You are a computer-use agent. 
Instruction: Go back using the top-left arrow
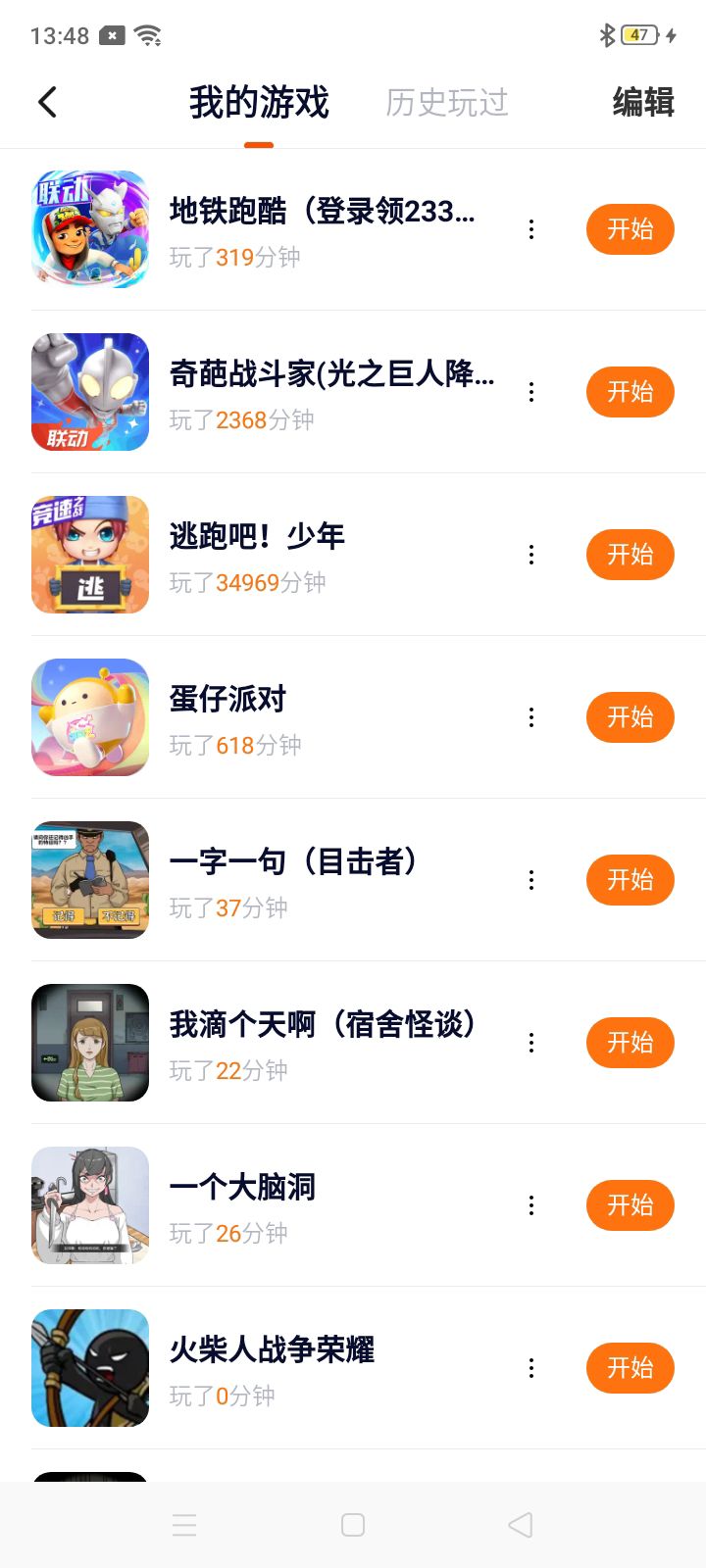[47, 102]
